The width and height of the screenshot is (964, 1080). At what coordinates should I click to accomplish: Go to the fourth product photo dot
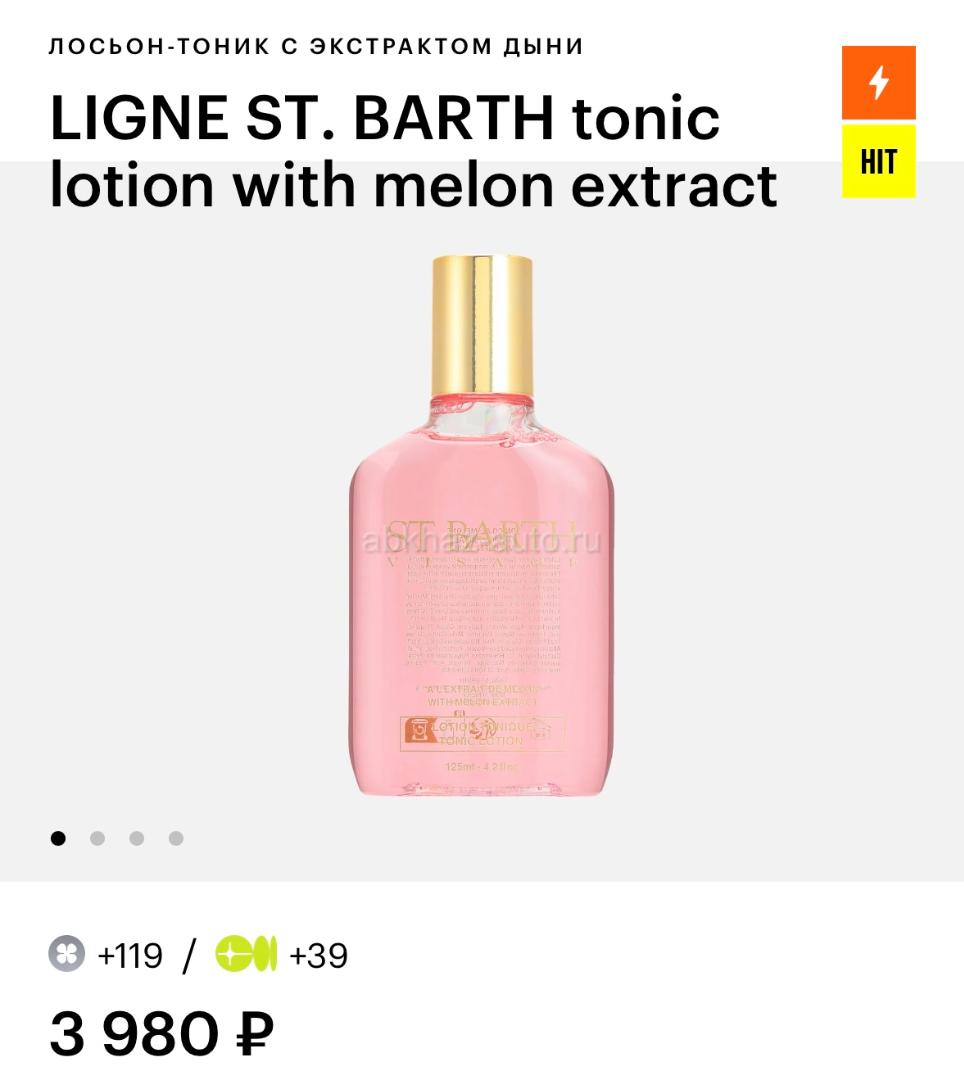coord(176,838)
